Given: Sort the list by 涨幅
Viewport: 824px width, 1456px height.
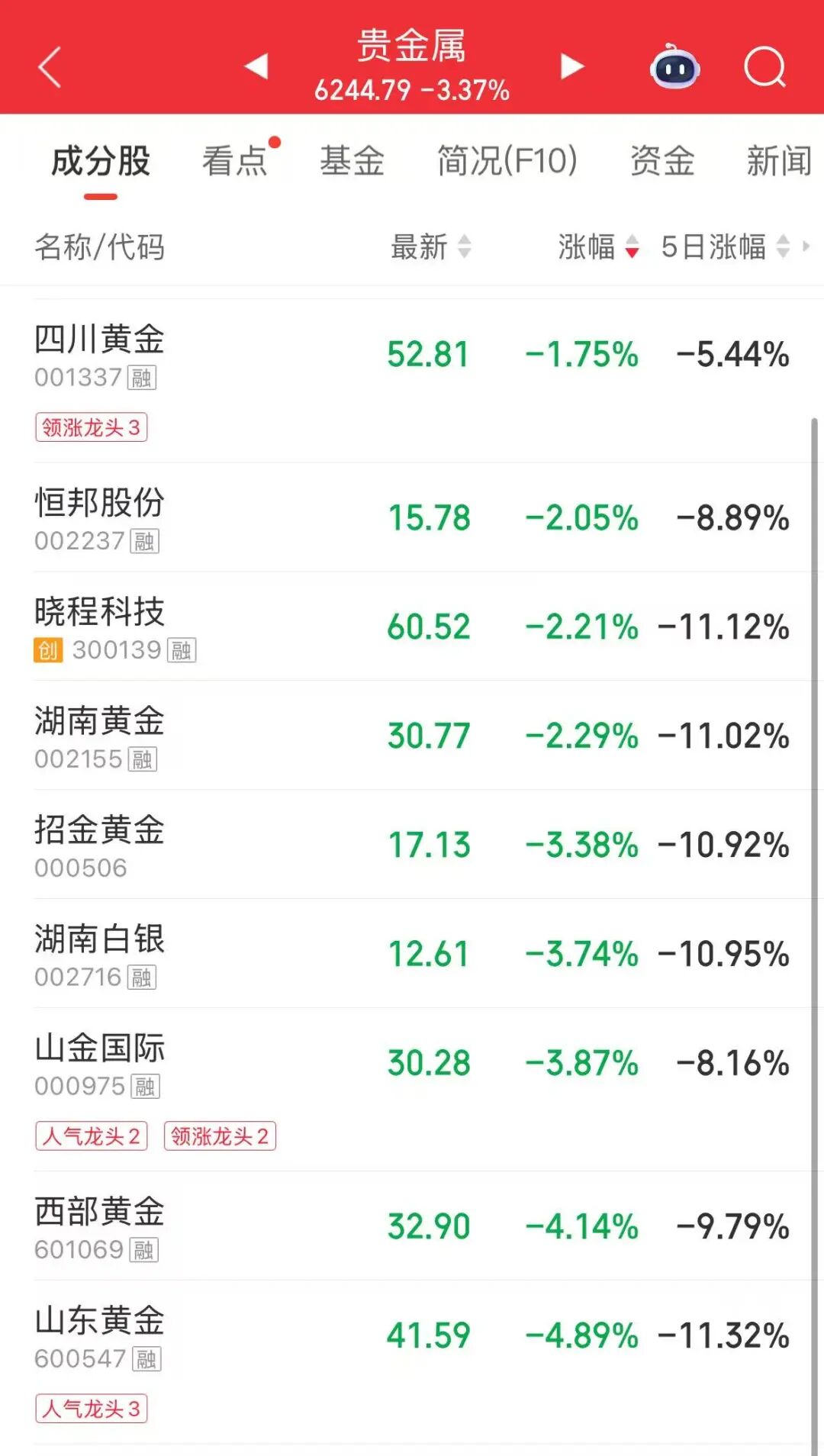Looking at the screenshot, I should point(598,246).
